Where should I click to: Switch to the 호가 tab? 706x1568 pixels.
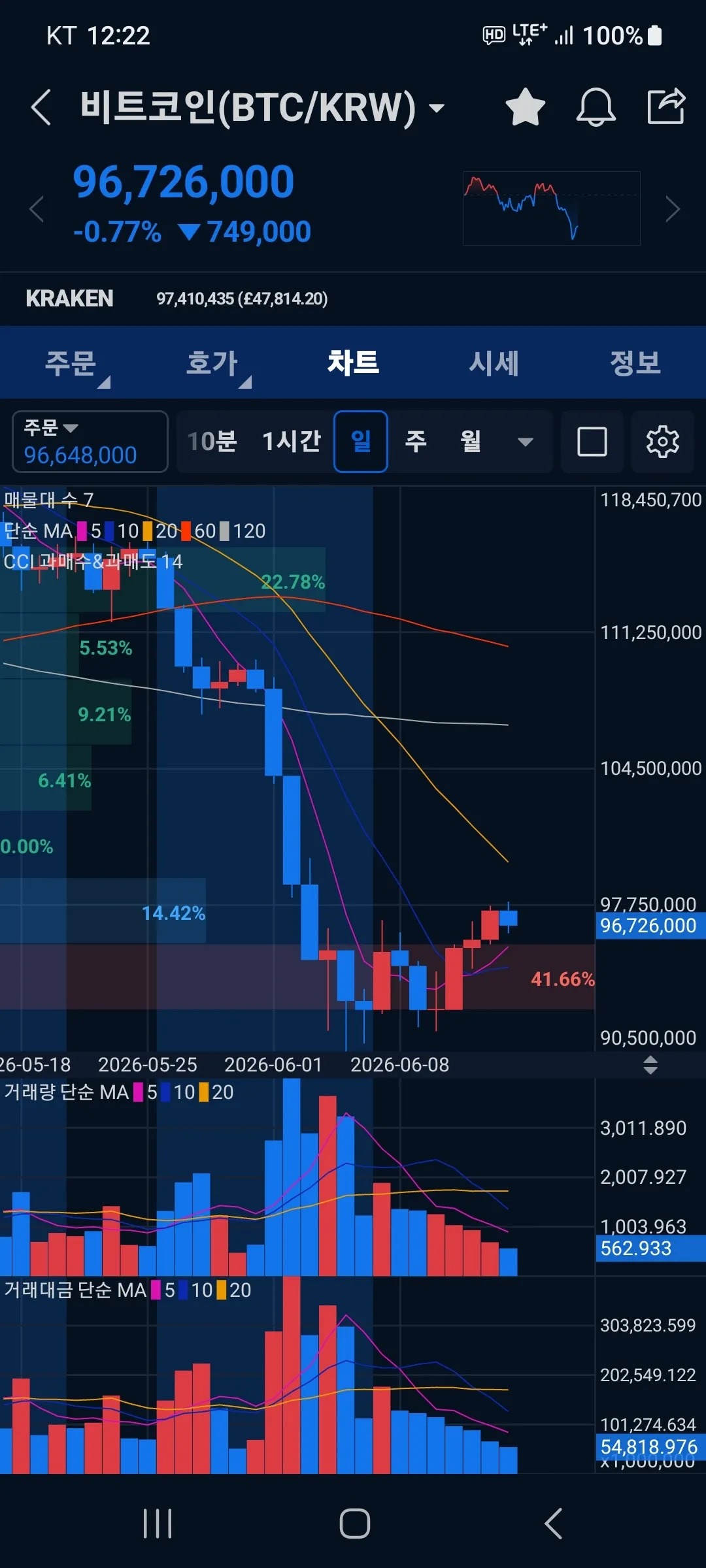212,363
